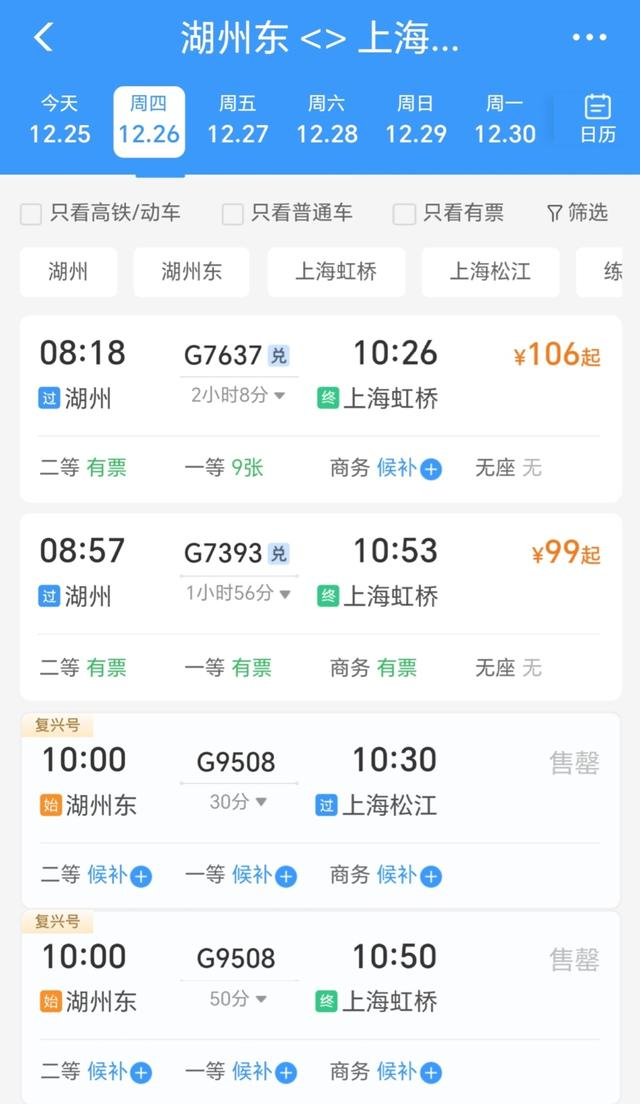The image size is (640, 1104).
Task: Enable the 只看普通车 checkbox
Action: pyautogui.click(x=233, y=213)
